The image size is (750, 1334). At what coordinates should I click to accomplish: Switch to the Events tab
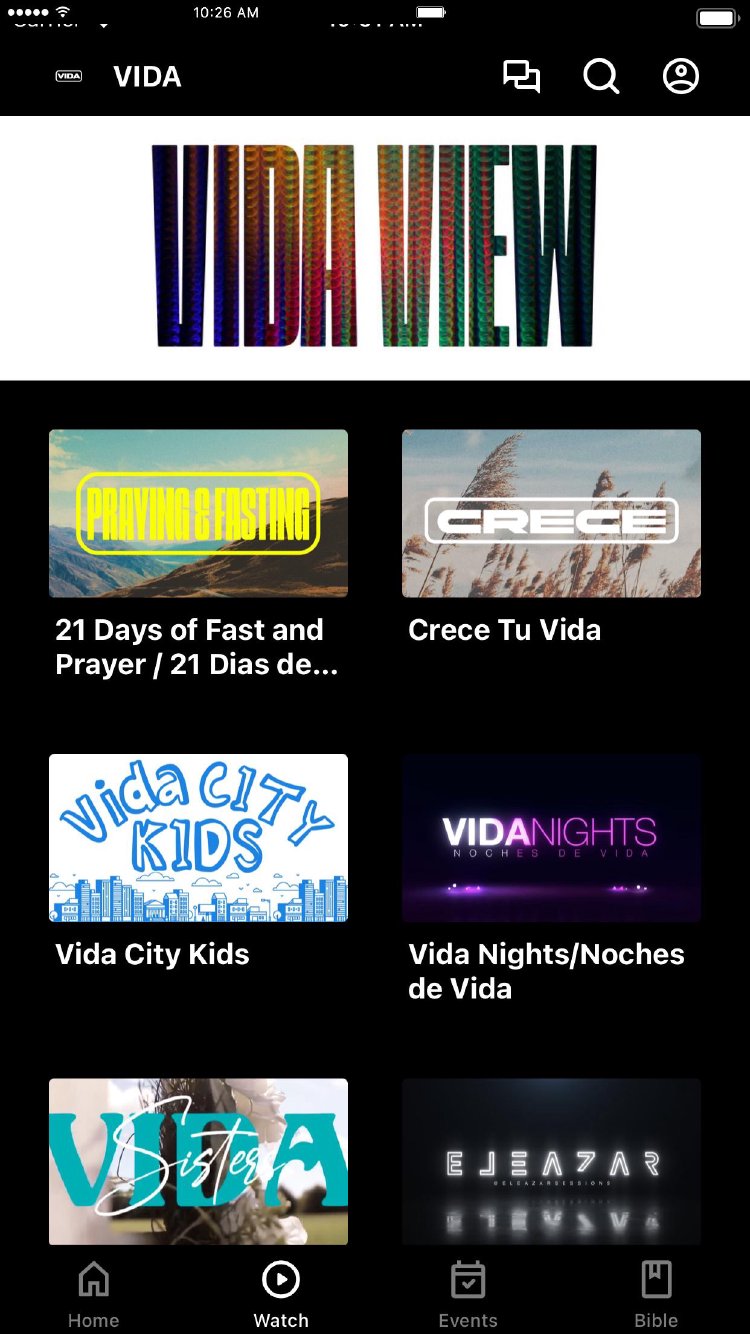coord(468,1294)
